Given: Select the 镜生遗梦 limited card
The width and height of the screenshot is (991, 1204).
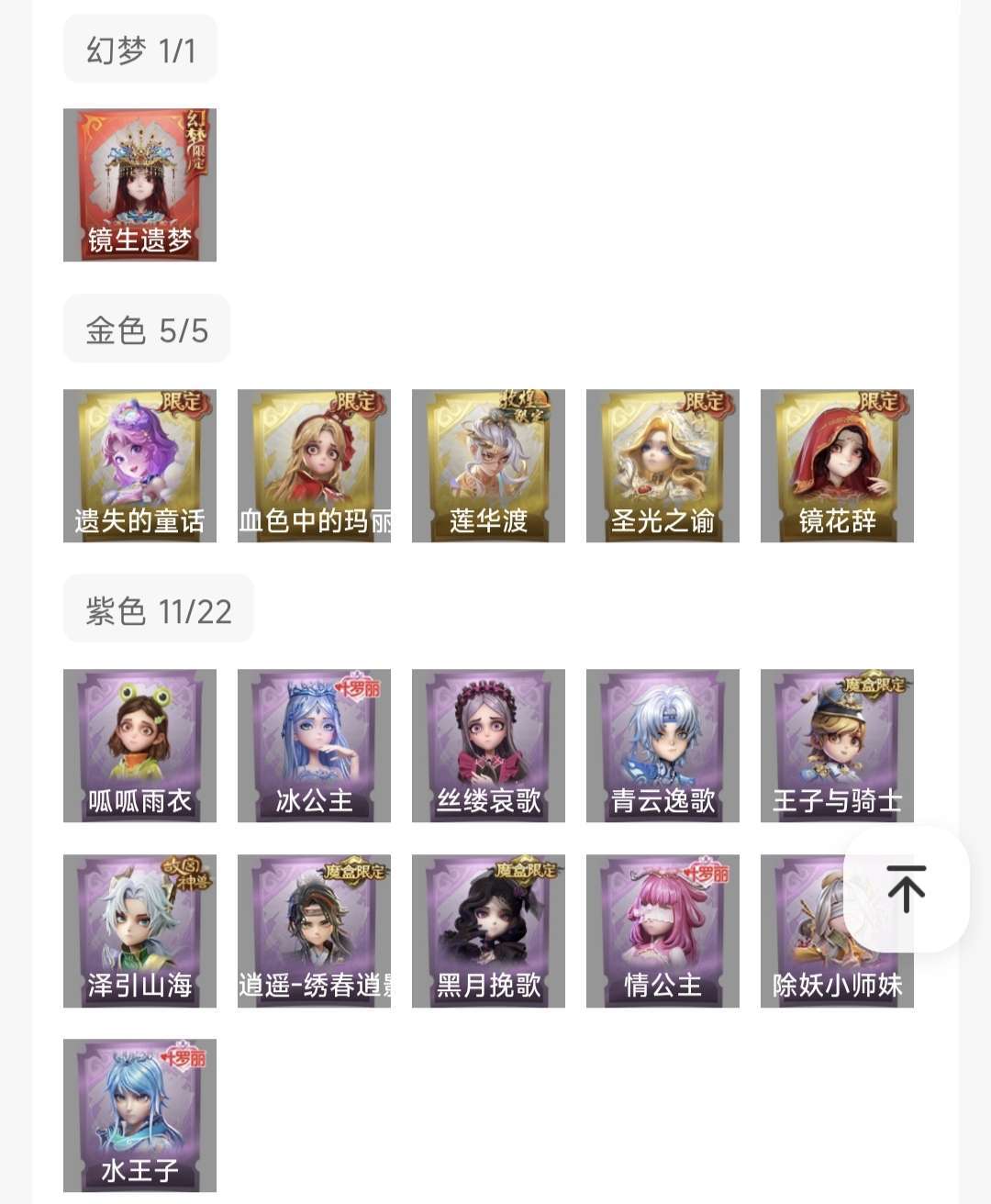Looking at the screenshot, I should [x=139, y=184].
